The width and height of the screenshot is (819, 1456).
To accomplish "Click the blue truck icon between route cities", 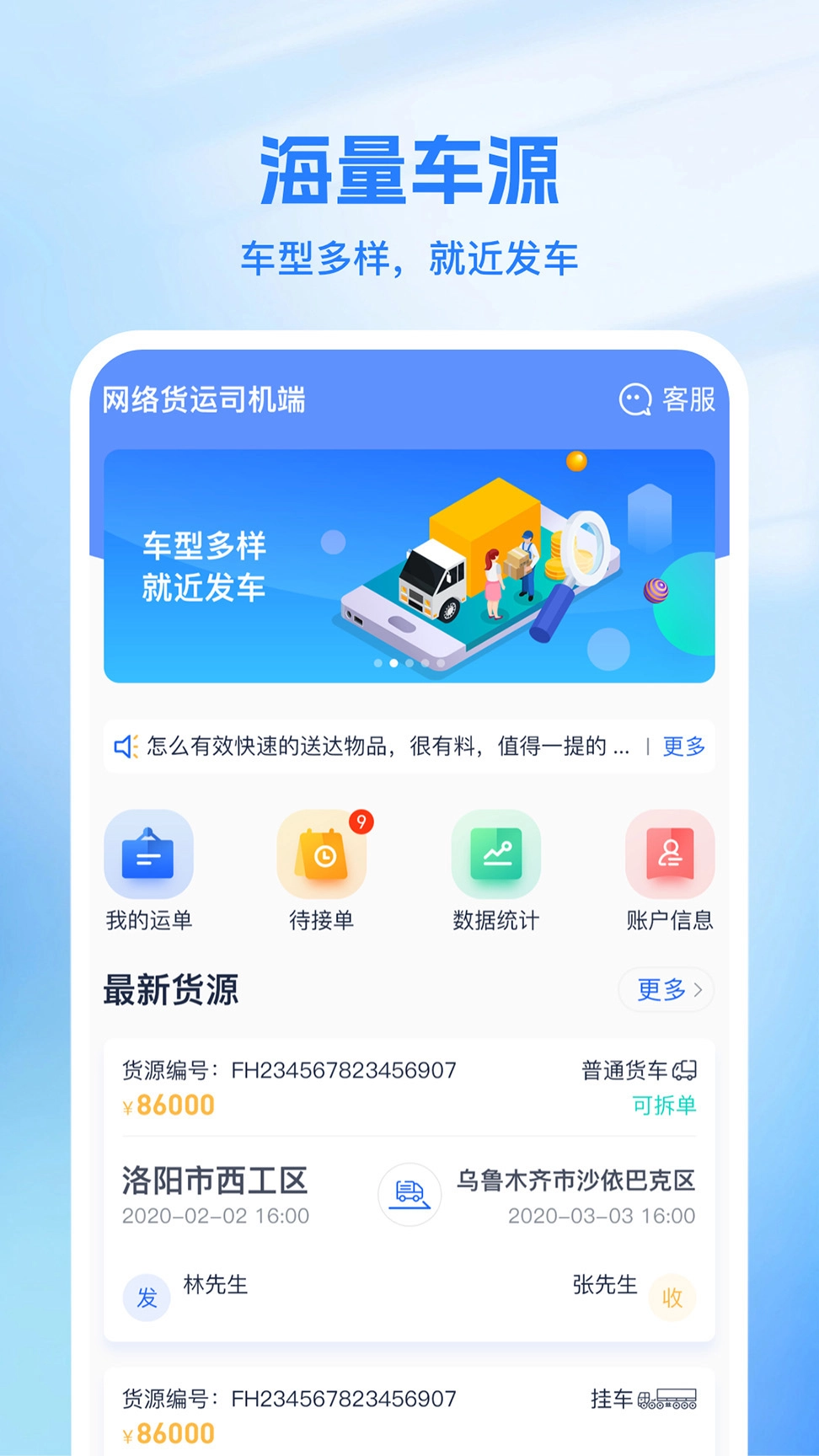I will point(409,1195).
